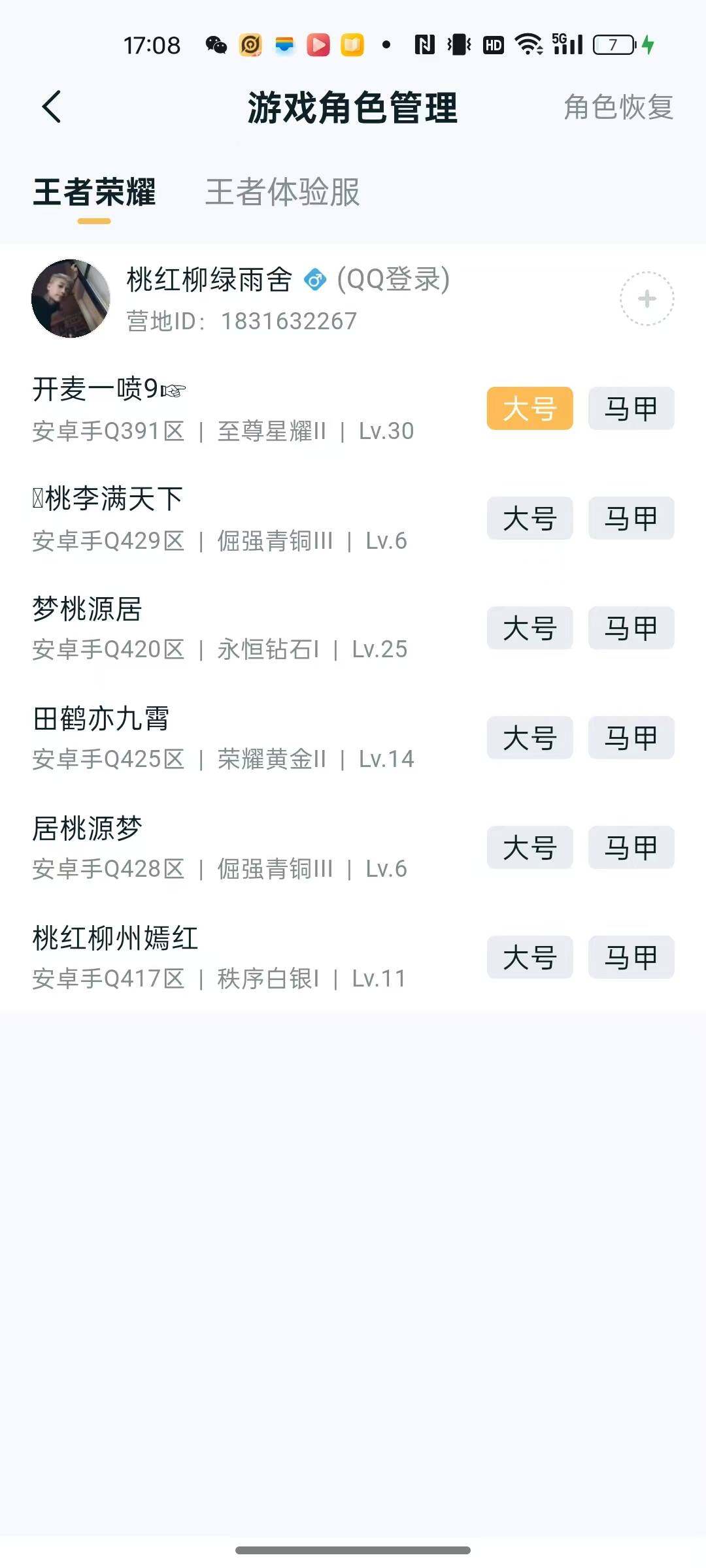Tap the 大号 button for 桃李满天下

coord(529,518)
